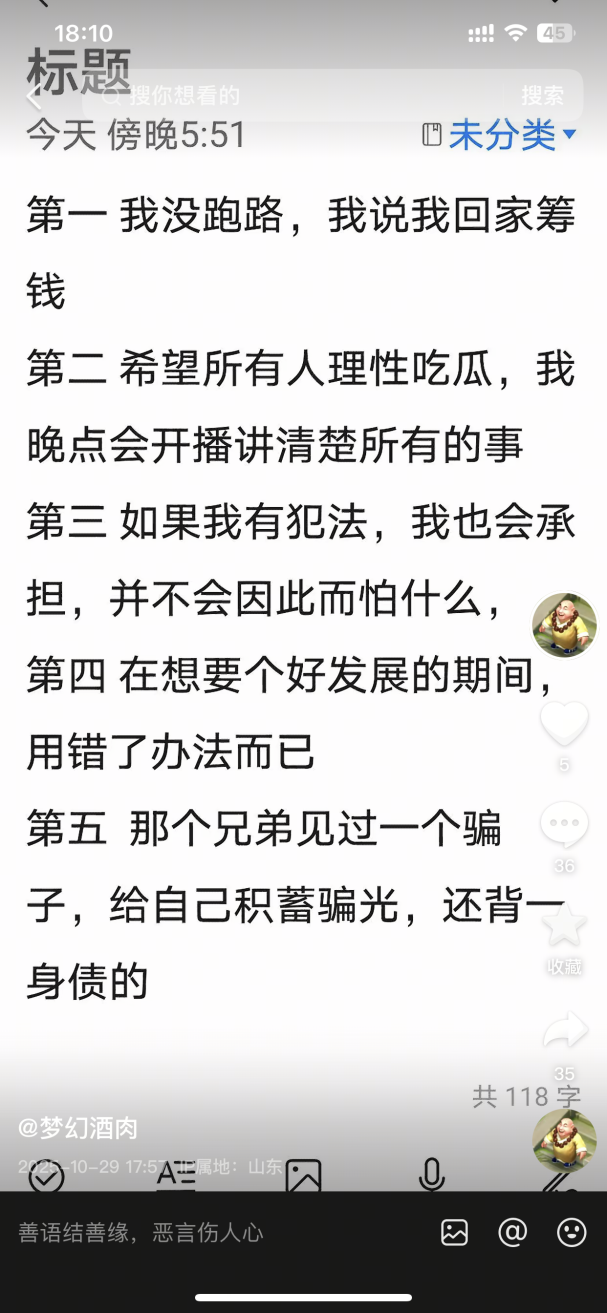This screenshot has width=607, height=1313.
Task: Like this post with the heart
Action: (564, 723)
